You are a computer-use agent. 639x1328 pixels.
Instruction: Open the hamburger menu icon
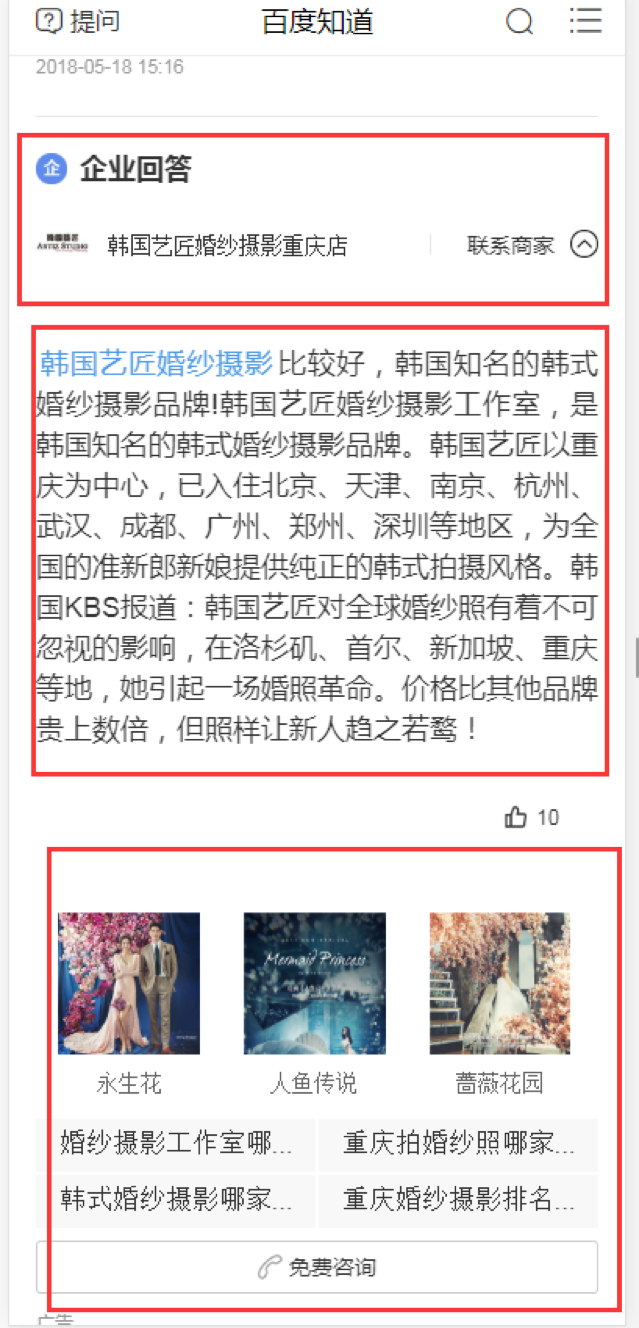pyautogui.click(x=585, y=21)
